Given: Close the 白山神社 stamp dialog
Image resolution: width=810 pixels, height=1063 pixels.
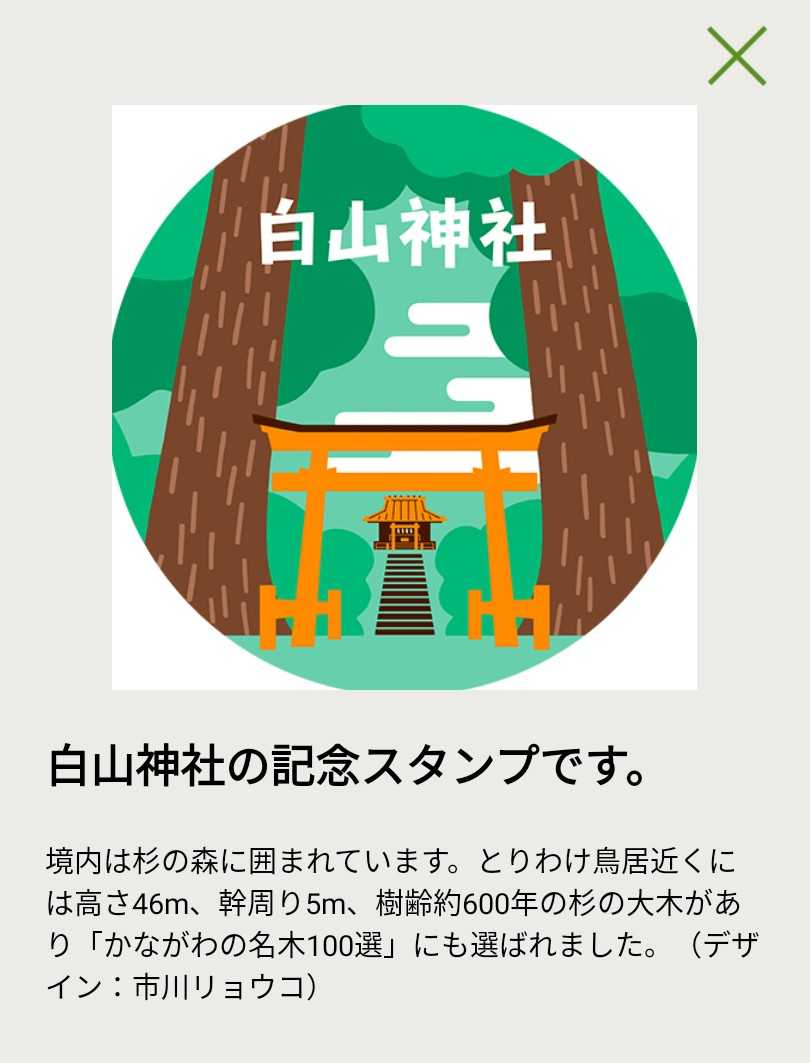Looking at the screenshot, I should click(x=737, y=56).
